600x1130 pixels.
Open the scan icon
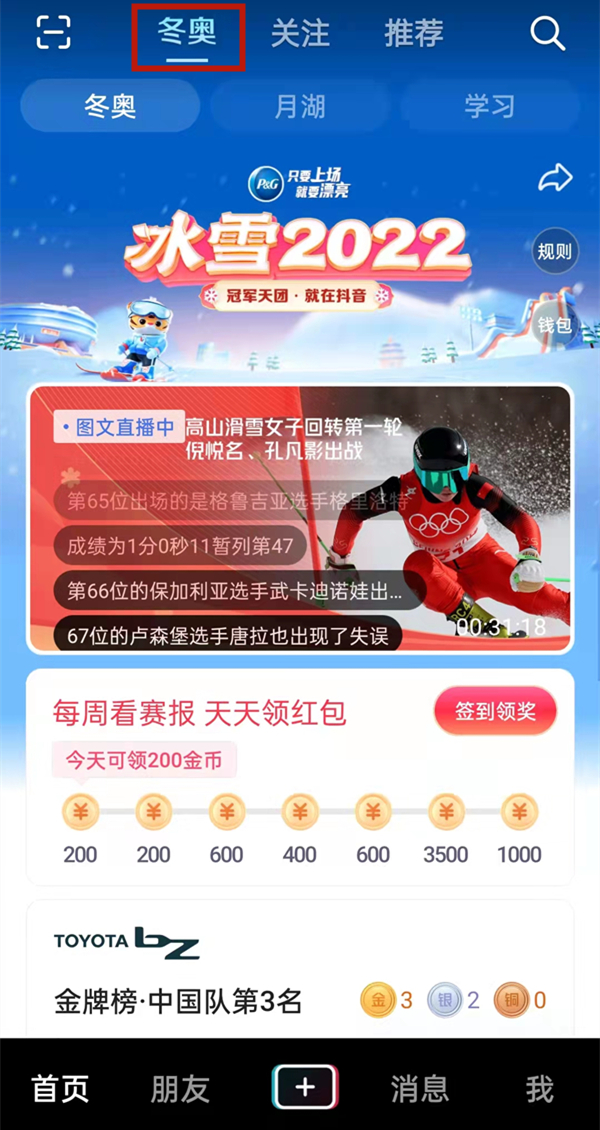54,33
